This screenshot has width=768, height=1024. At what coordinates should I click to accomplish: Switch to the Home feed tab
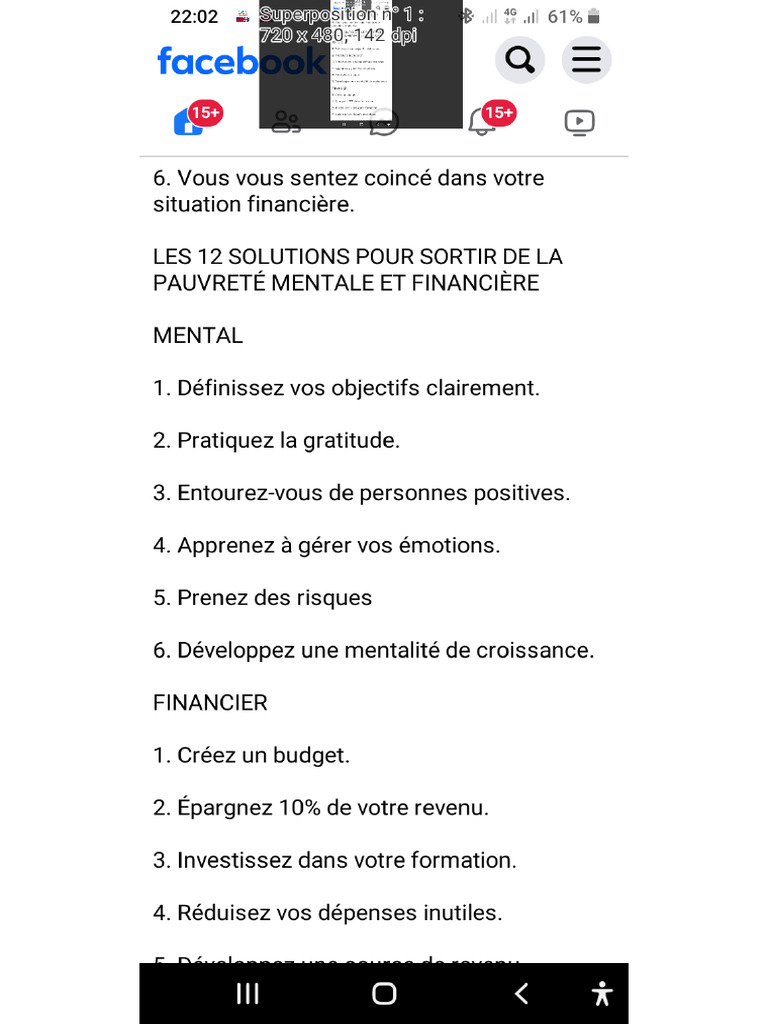(x=189, y=122)
